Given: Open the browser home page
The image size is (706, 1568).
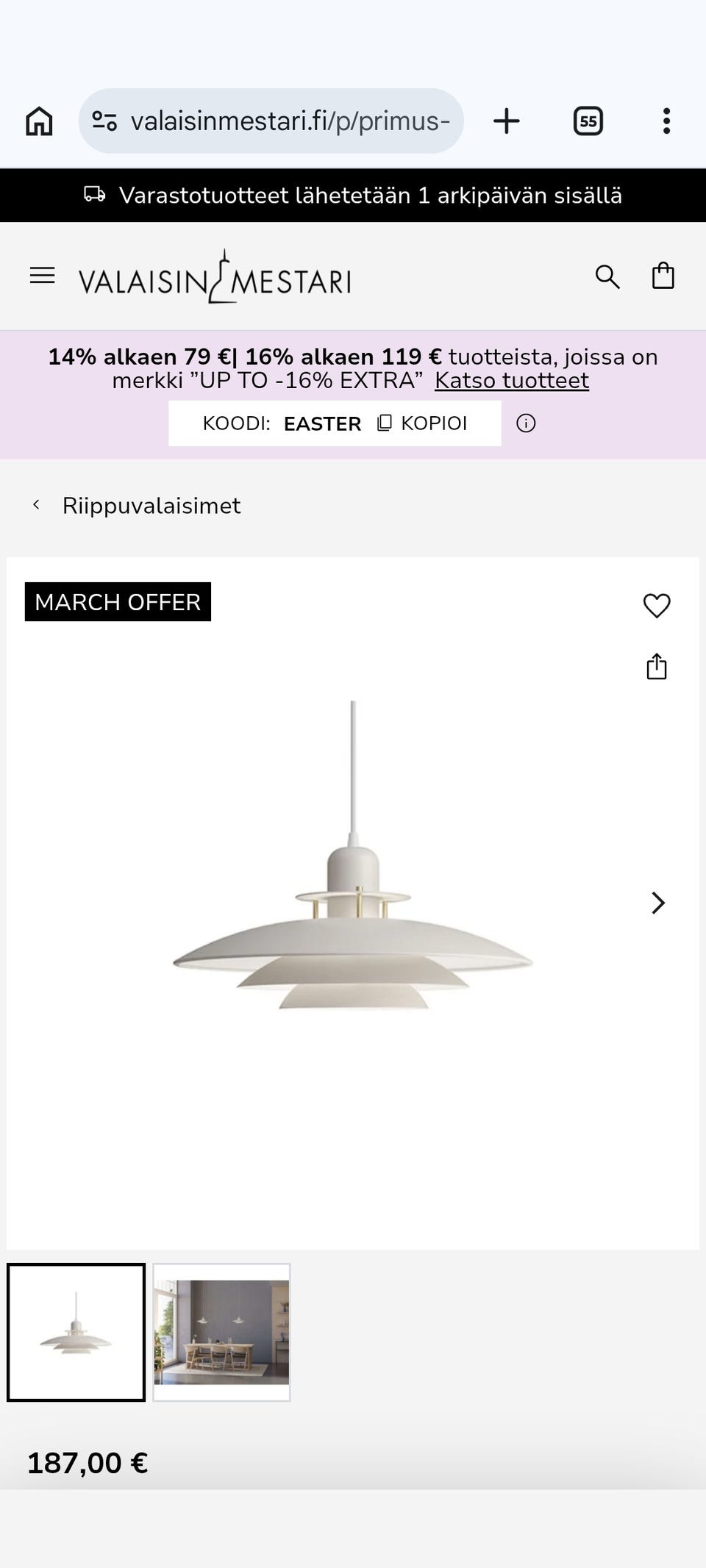Looking at the screenshot, I should pyautogui.click(x=39, y=121).
